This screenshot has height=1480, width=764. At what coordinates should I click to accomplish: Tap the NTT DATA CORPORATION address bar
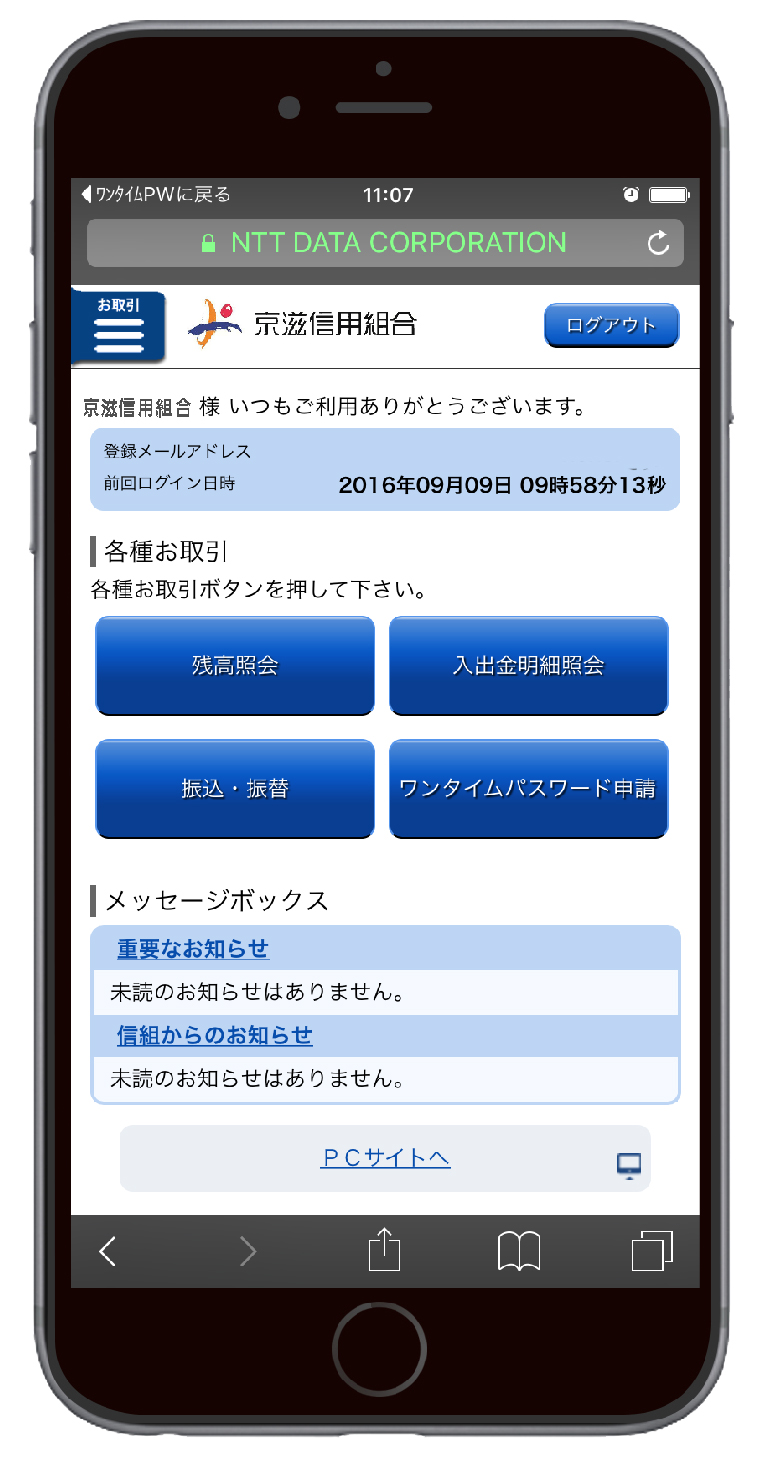[385, 243]
